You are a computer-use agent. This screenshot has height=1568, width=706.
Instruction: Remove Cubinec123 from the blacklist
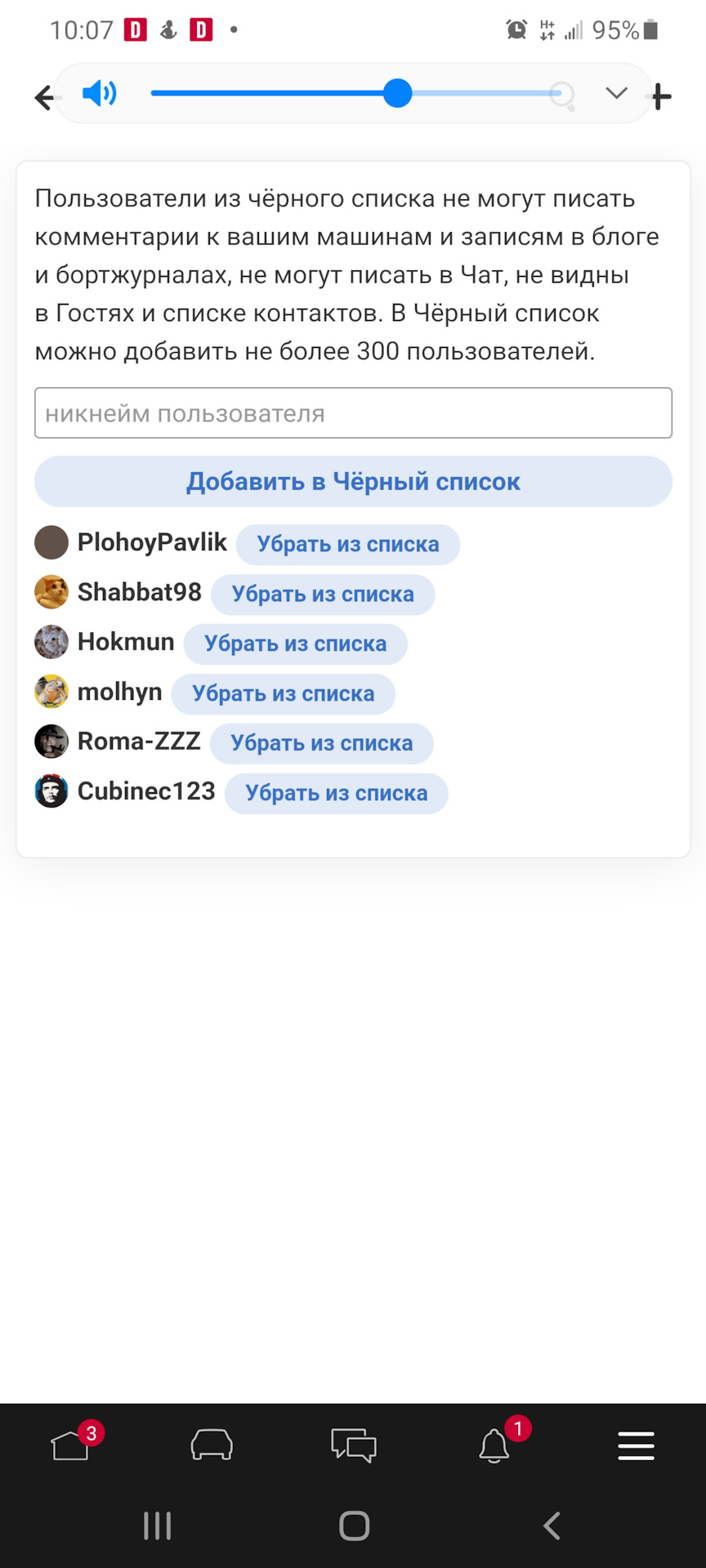[336, 794]
